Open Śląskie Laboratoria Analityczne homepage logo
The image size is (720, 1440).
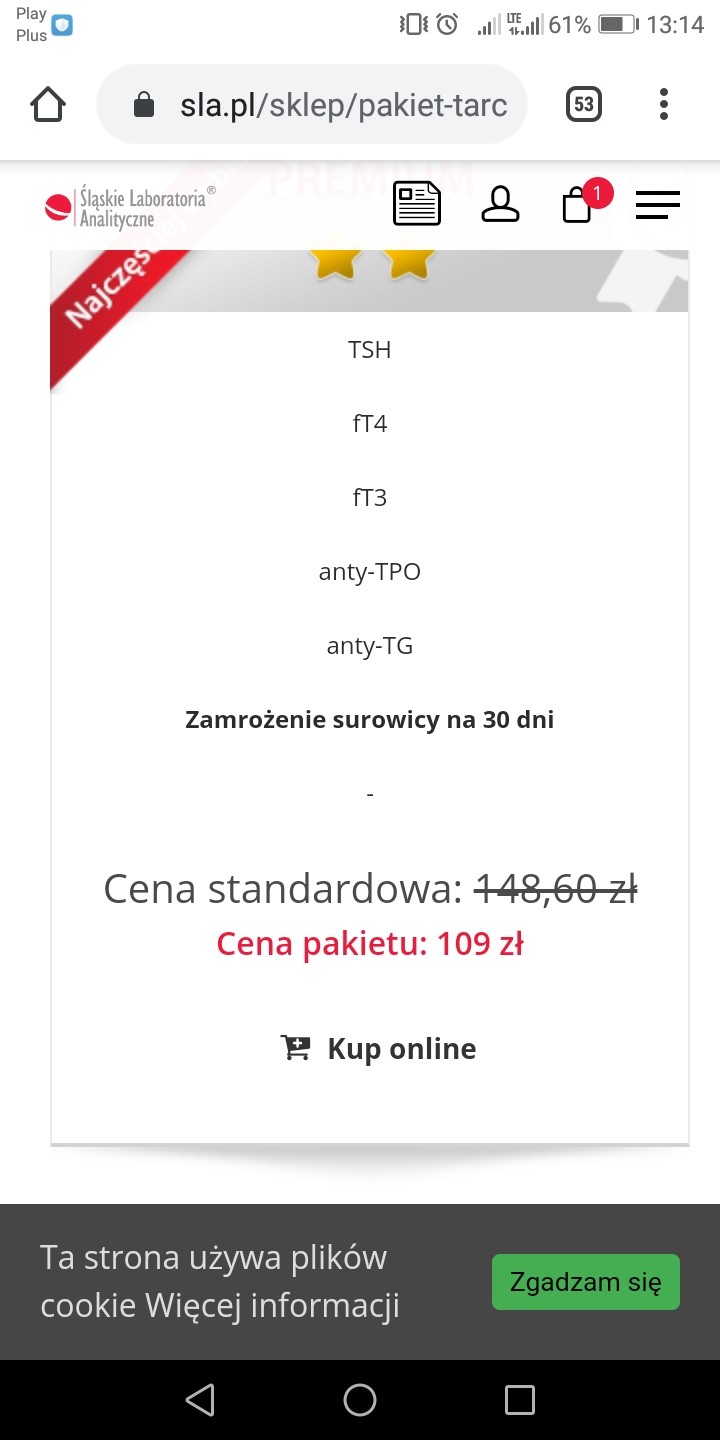(130, 206)
